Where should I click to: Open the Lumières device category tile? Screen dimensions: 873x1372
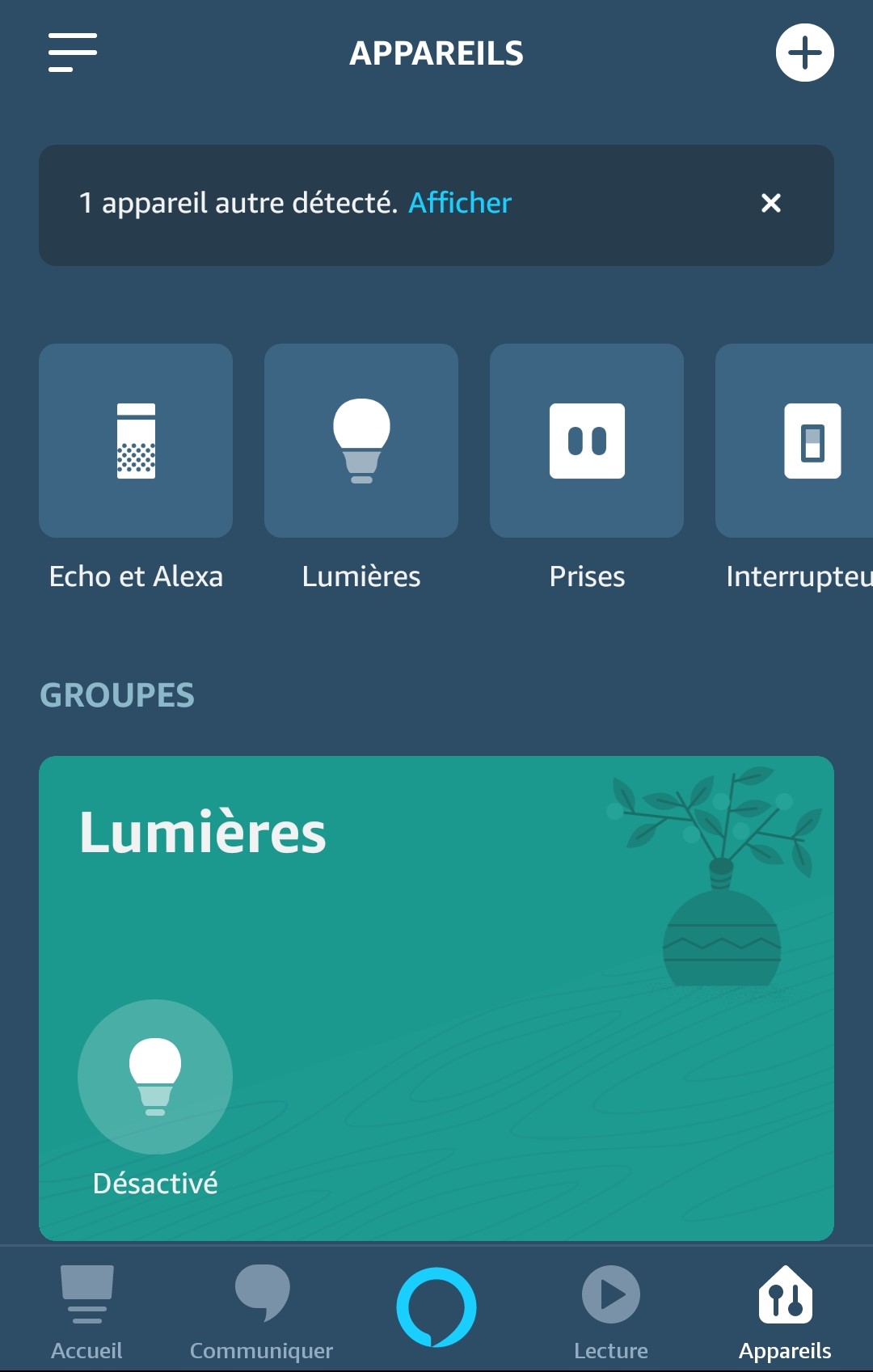[361, 441]
